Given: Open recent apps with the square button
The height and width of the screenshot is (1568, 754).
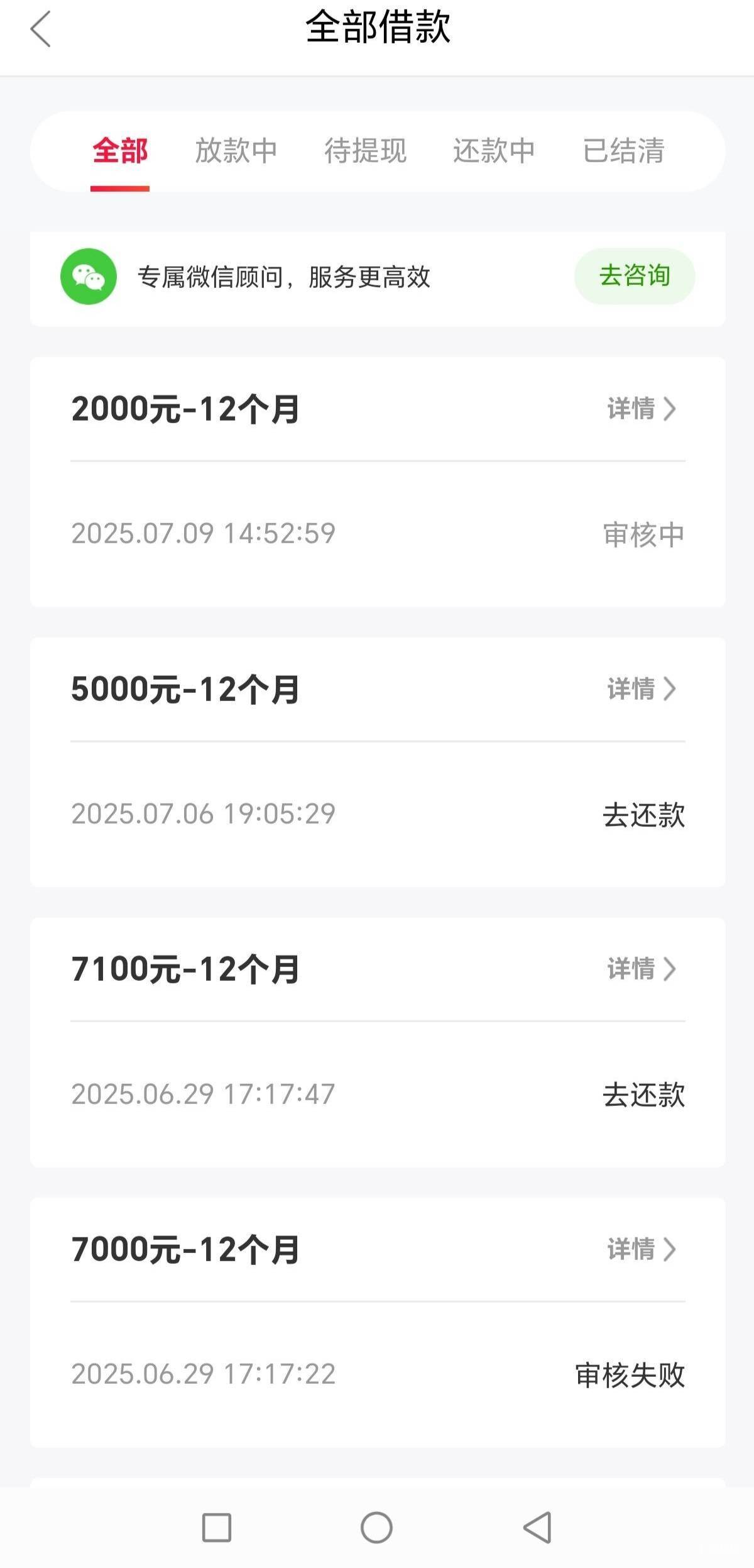Looking at the screenshot, I should pyautogui.click(x=217, y=1528).
